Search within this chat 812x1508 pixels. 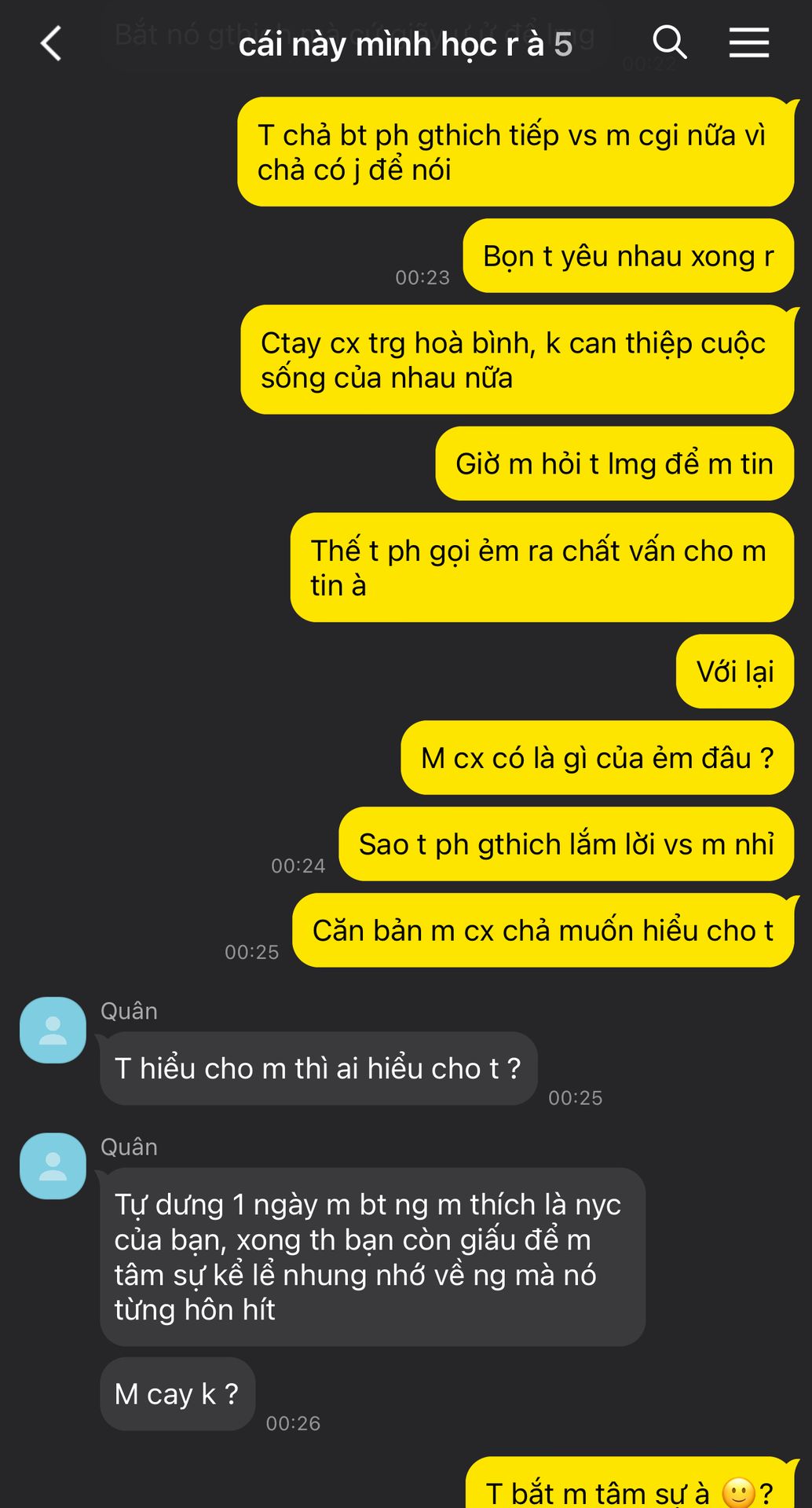(x=669, y=42)
